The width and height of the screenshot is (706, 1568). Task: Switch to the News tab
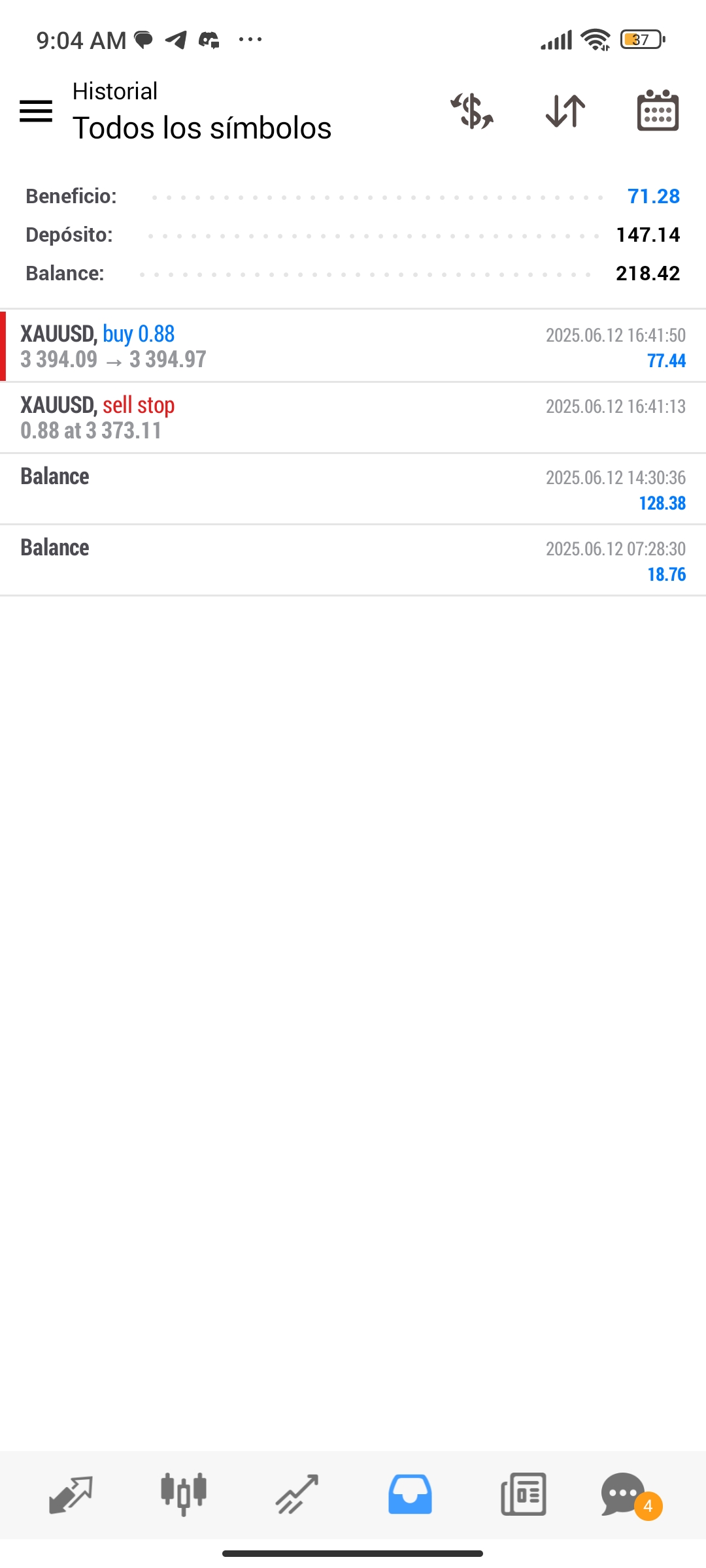(523, 1495)
